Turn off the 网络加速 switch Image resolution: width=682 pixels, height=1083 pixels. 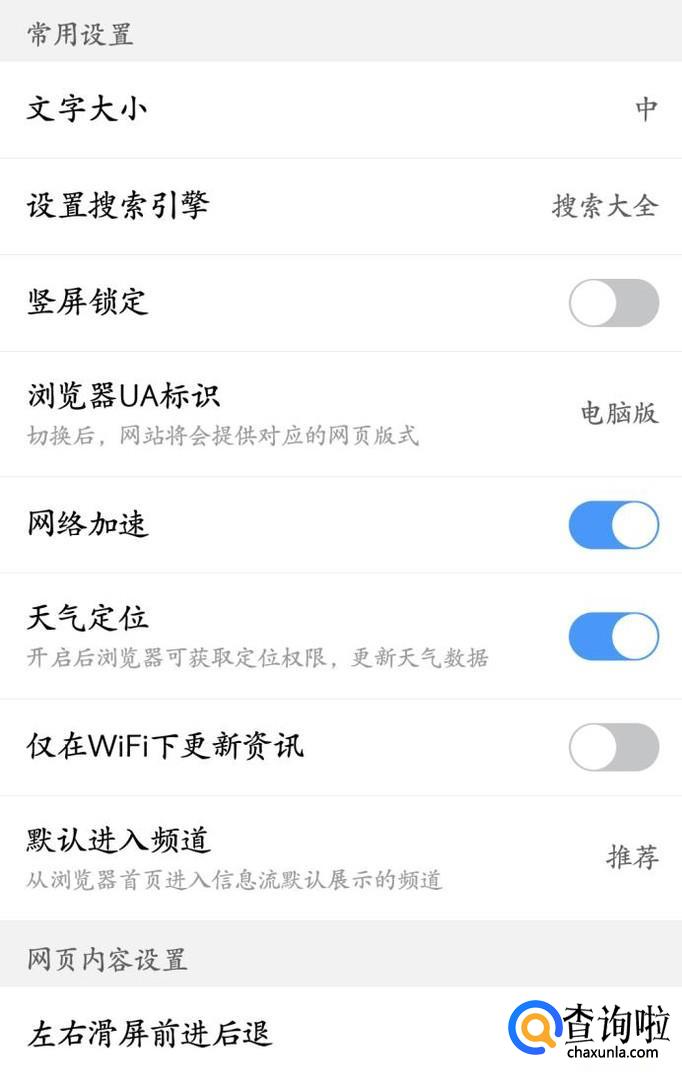[613, 525]
